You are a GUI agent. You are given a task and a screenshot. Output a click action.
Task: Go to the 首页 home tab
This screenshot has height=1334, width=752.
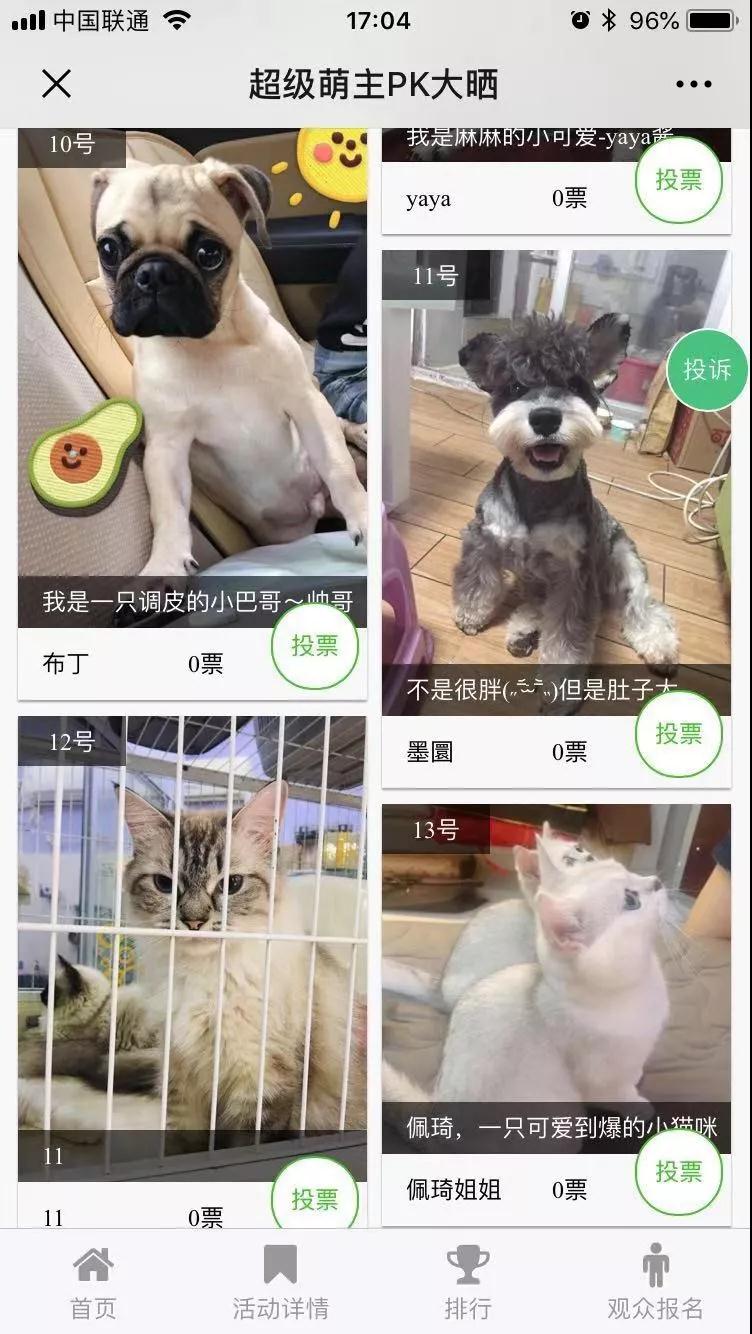[93, 1283]
